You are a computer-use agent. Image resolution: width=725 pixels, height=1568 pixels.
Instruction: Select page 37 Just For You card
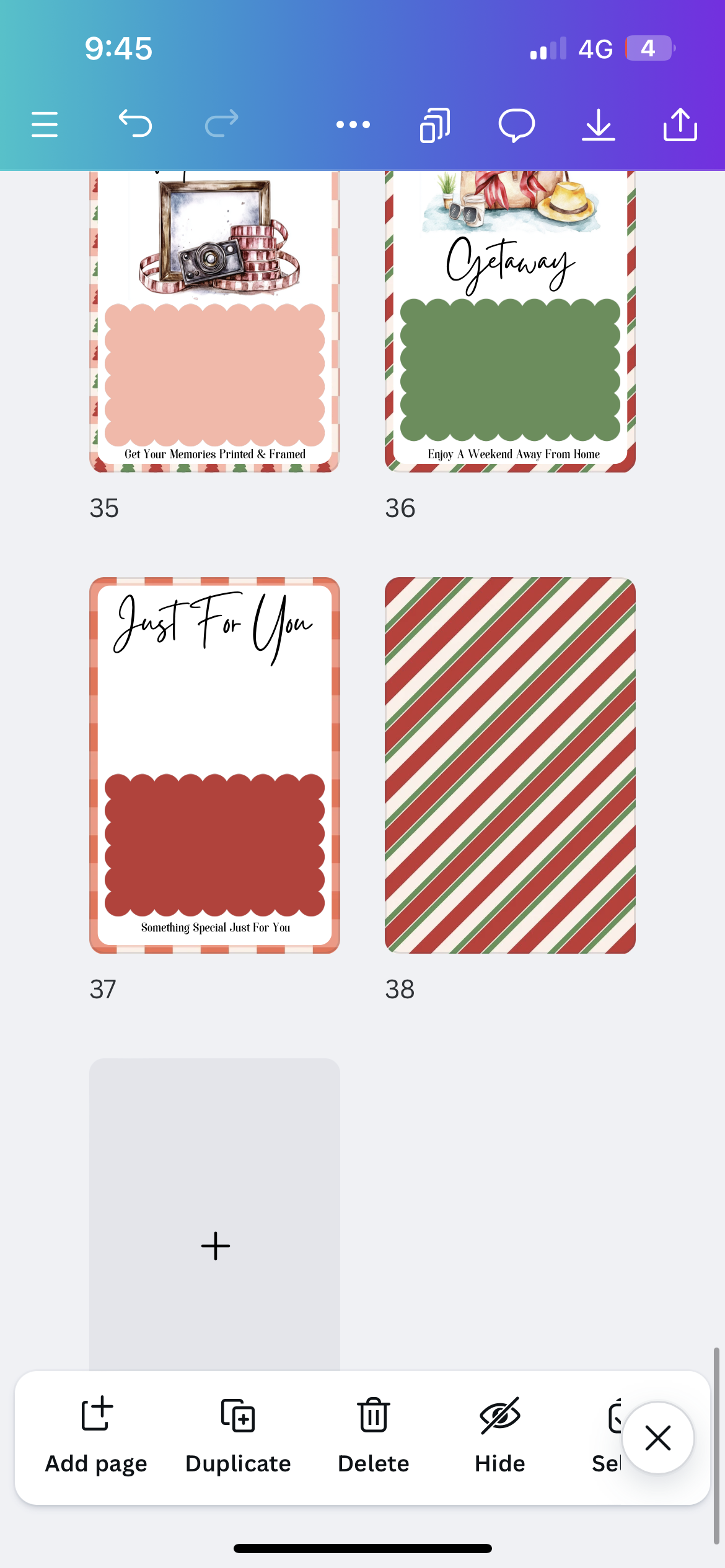[214, 765]
